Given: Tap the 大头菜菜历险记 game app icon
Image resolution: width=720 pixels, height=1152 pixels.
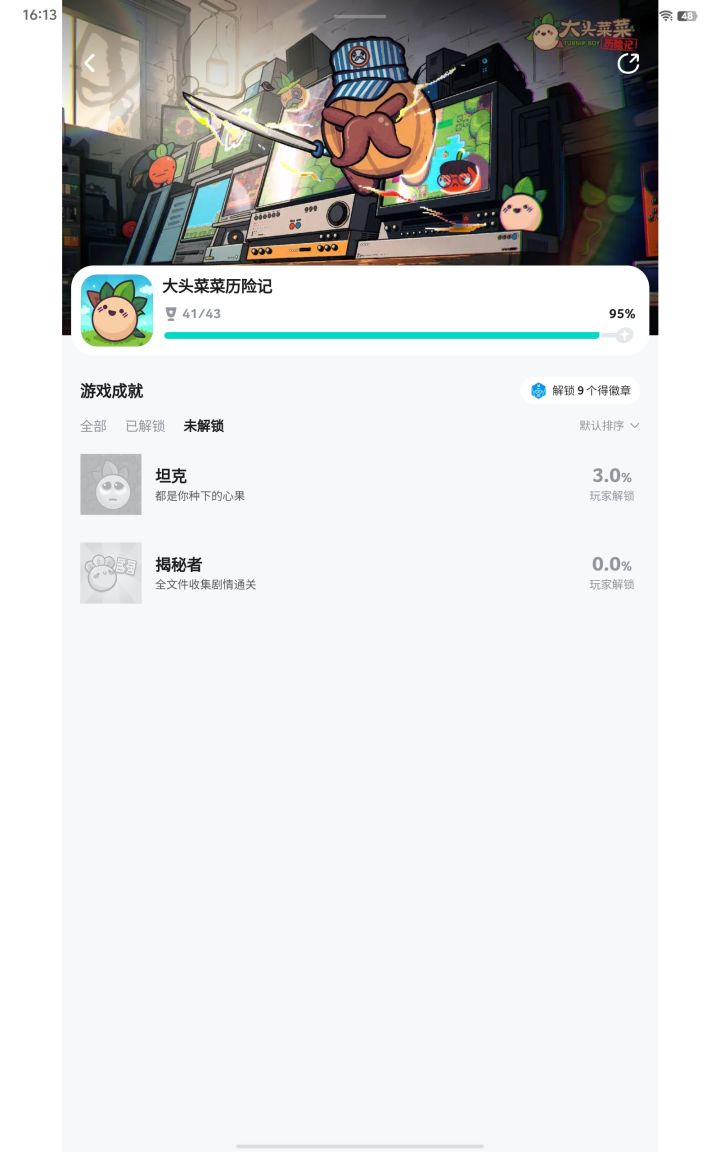Looking at the screenshot, I should coord(118,309).
